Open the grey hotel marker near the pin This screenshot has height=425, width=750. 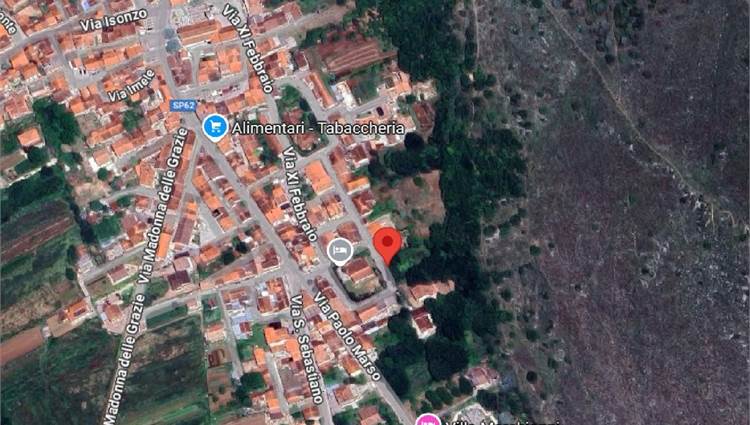pyautogui.click(x=340, y=250)
